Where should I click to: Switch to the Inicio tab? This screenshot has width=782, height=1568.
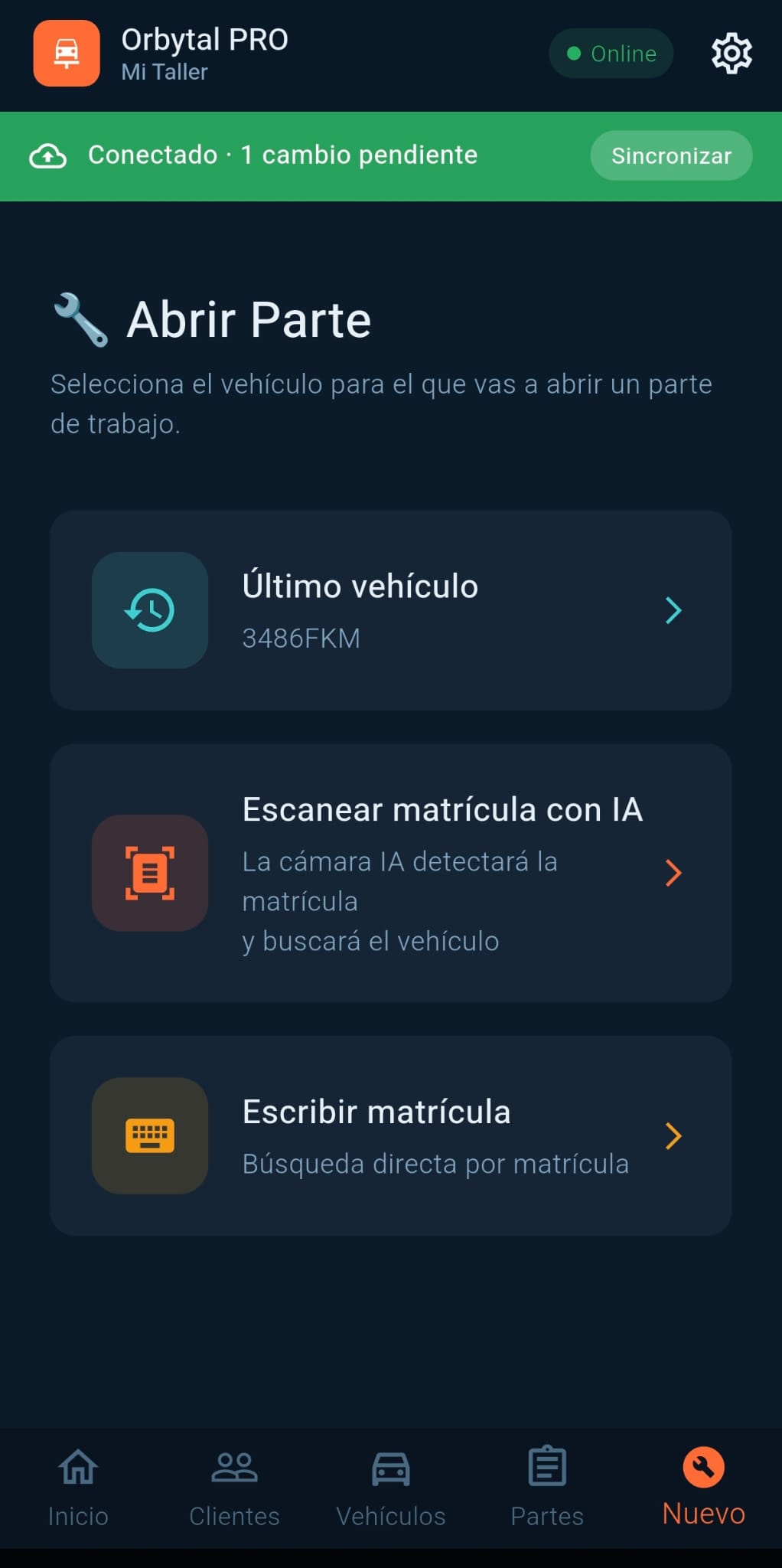(x=77, y=1485)
